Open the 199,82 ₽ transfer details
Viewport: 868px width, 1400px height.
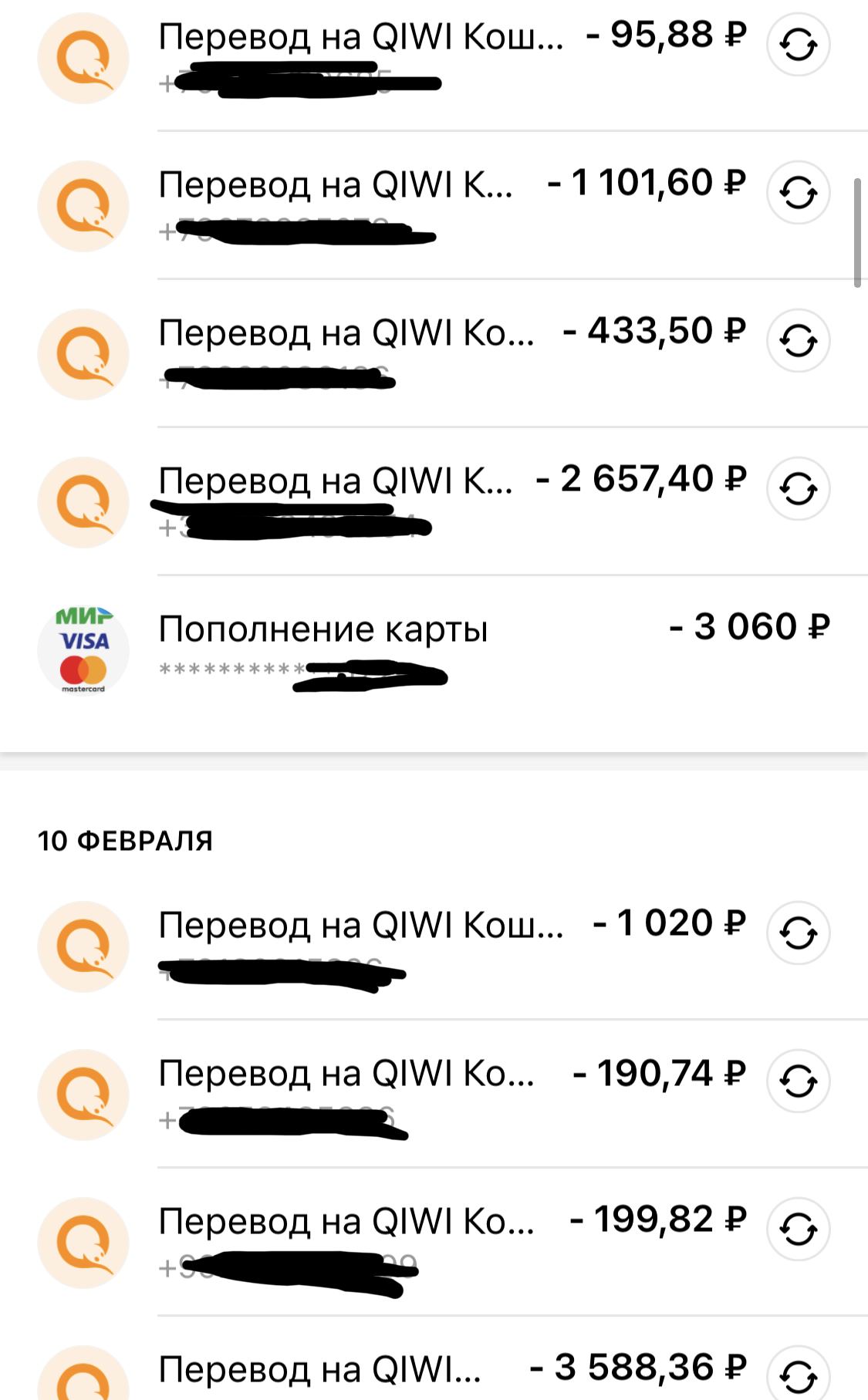click(x=346, y=1222)
